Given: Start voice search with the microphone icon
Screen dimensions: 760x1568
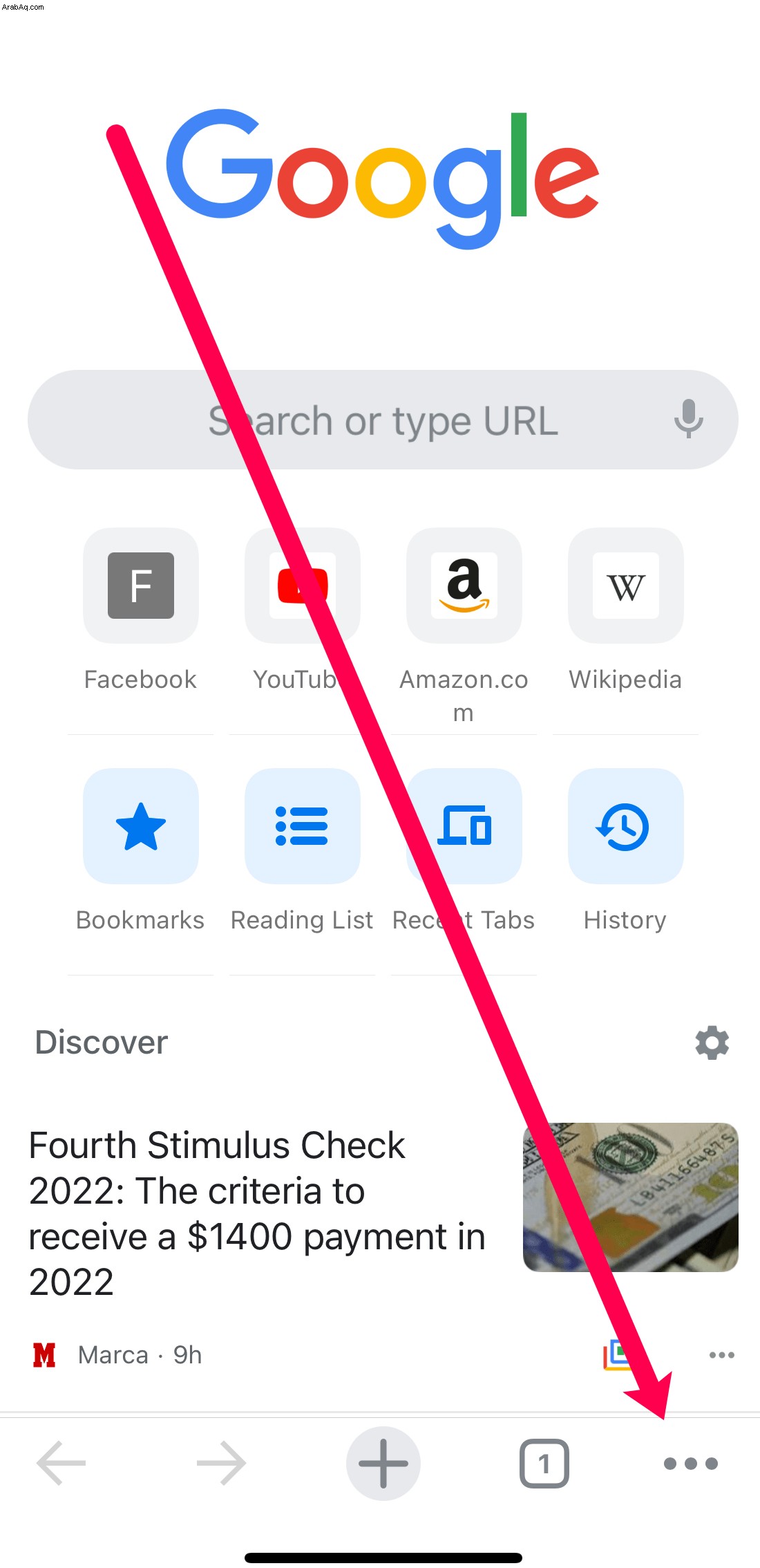Looking at the screenshot, I should tap(688, 419).
